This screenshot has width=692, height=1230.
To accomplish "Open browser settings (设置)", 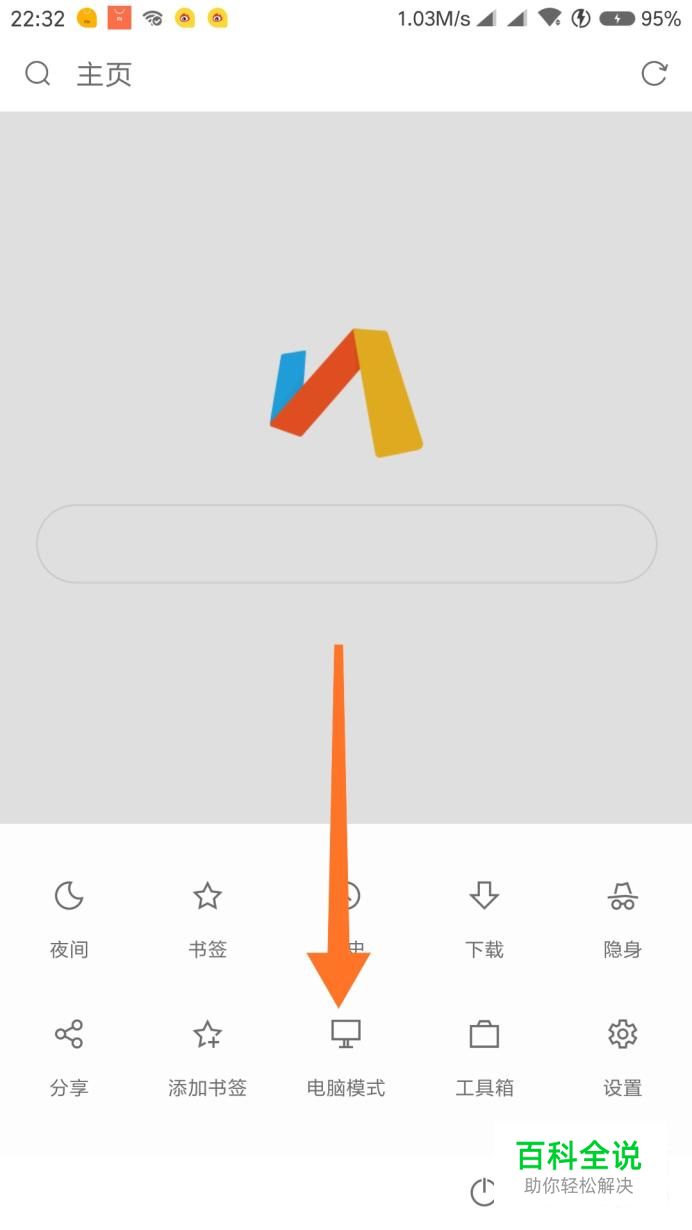I will coord(622,1054).
